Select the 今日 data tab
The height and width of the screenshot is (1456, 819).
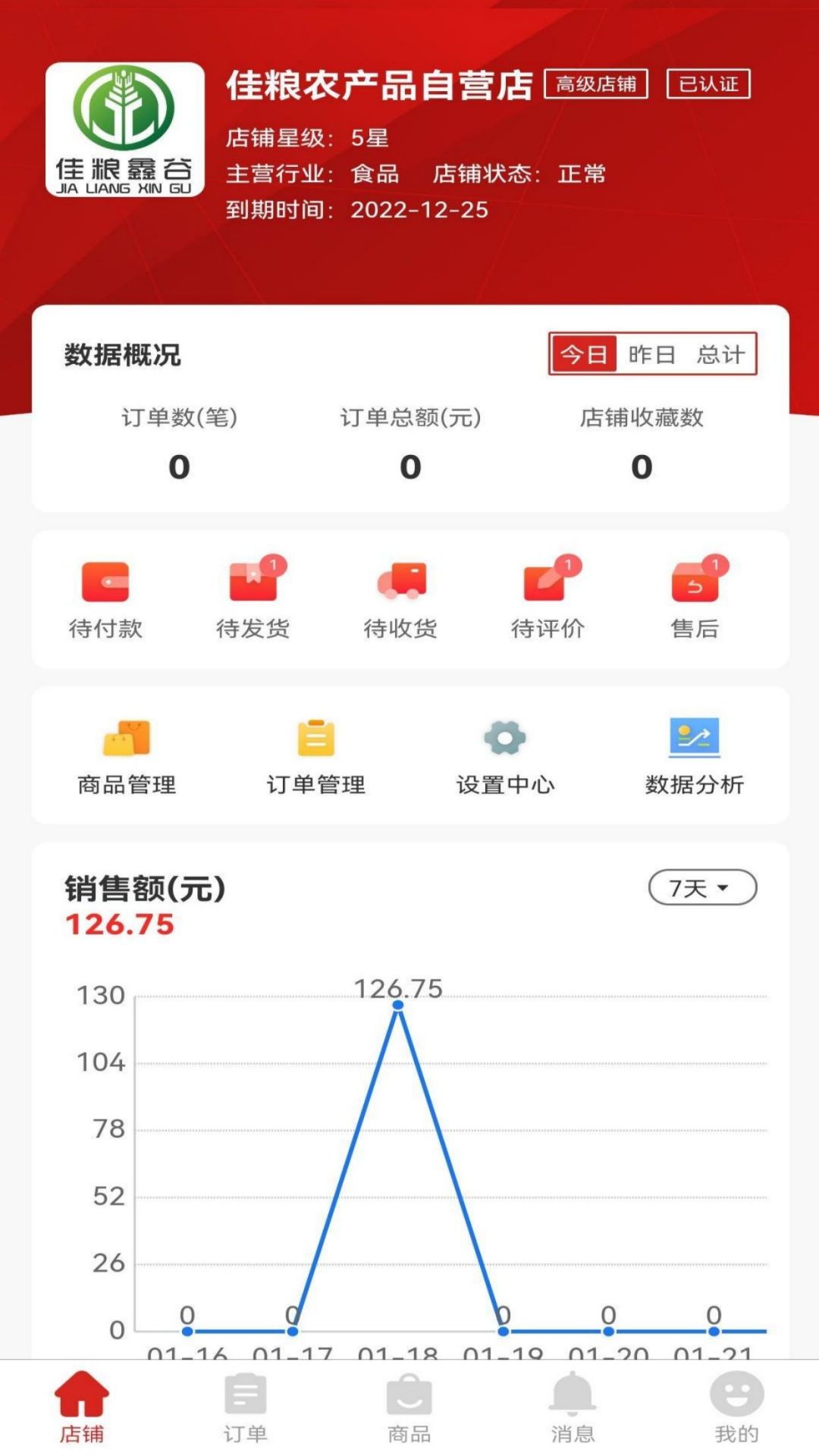(x=583, y=354)
